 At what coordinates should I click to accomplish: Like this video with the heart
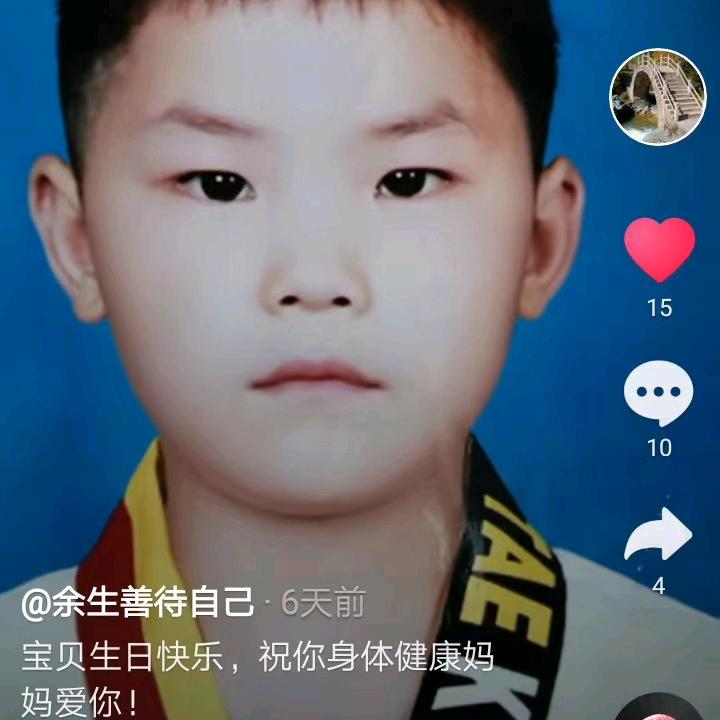coord(659,250)
